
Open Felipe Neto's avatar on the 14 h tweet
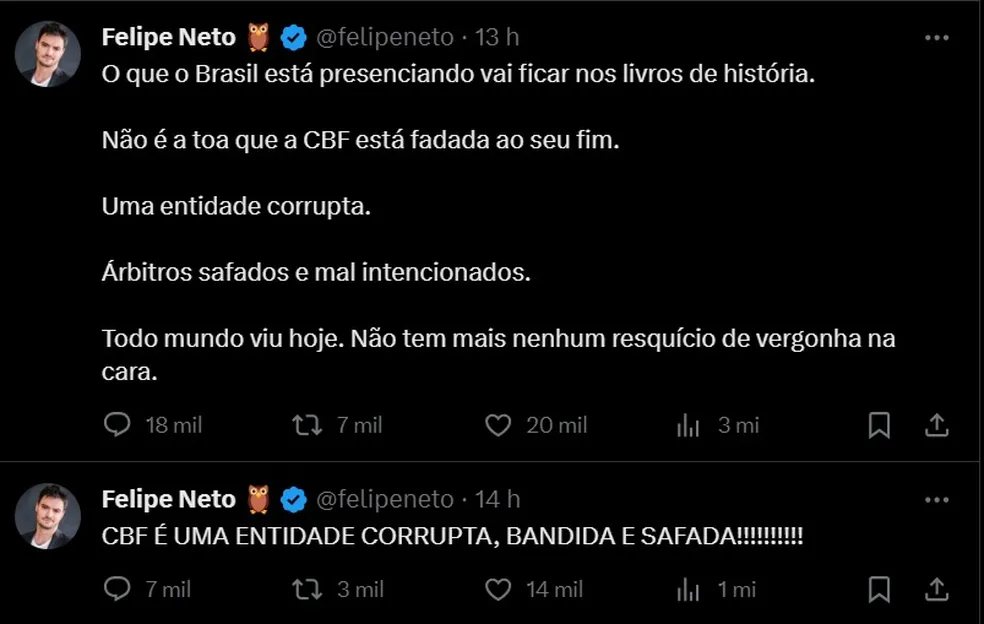click(48, 516)
